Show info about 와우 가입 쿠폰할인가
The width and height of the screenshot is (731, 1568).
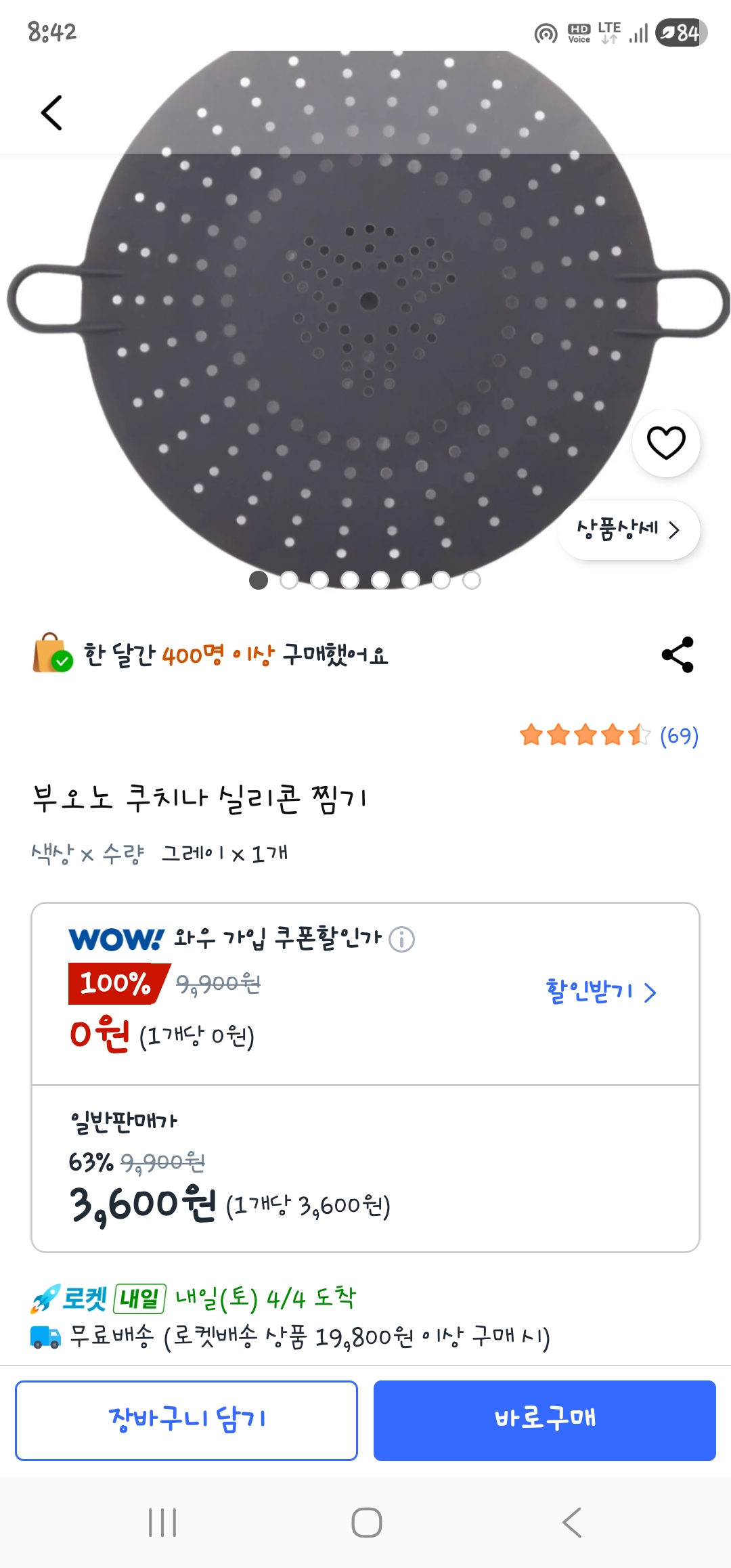[402, 940]
